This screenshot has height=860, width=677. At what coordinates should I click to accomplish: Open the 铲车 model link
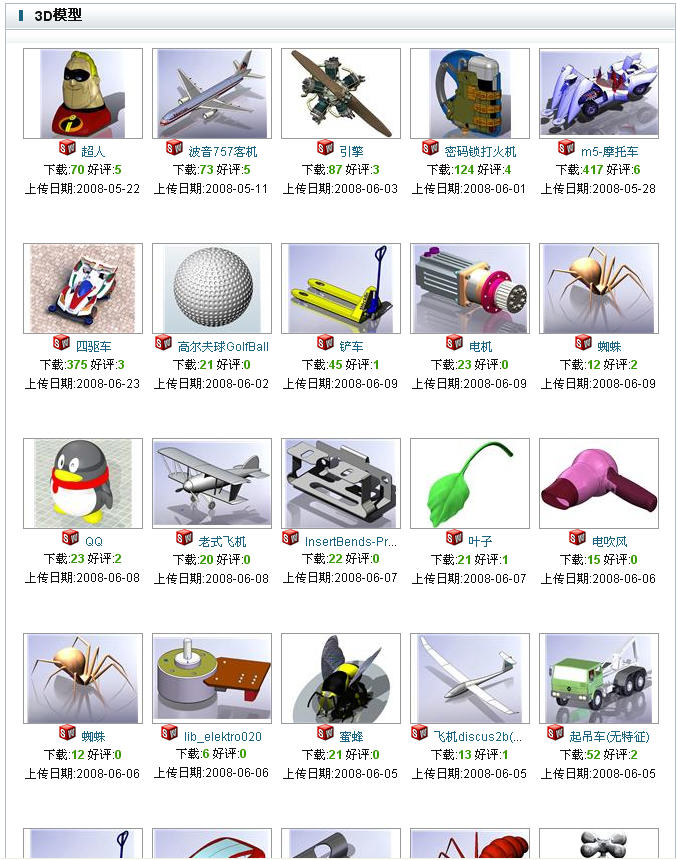pos(351,346)
